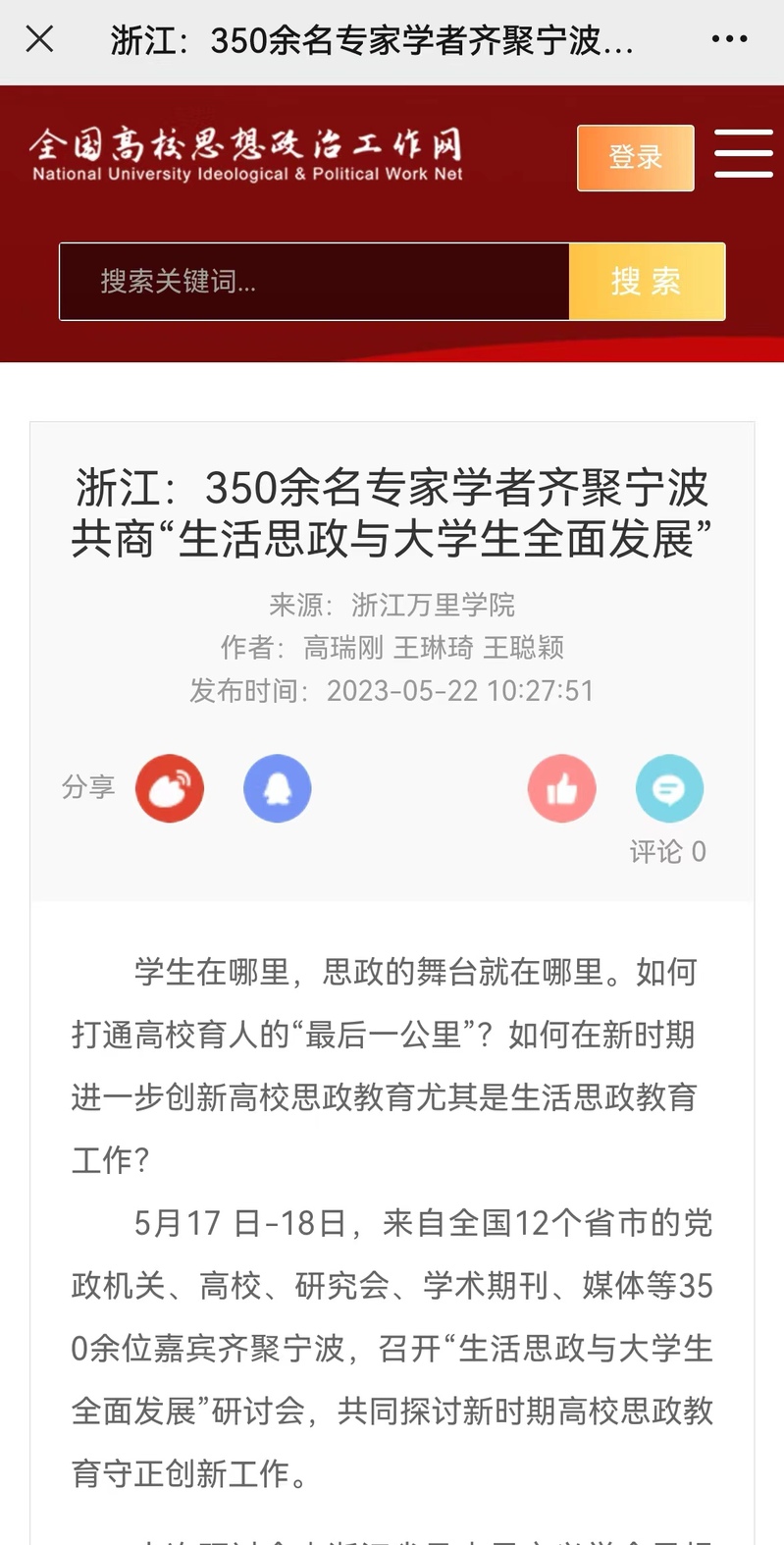Like this article with thumbs-up
The width and height of the screenshot is (784, 1545).
(x=561, y=788)
